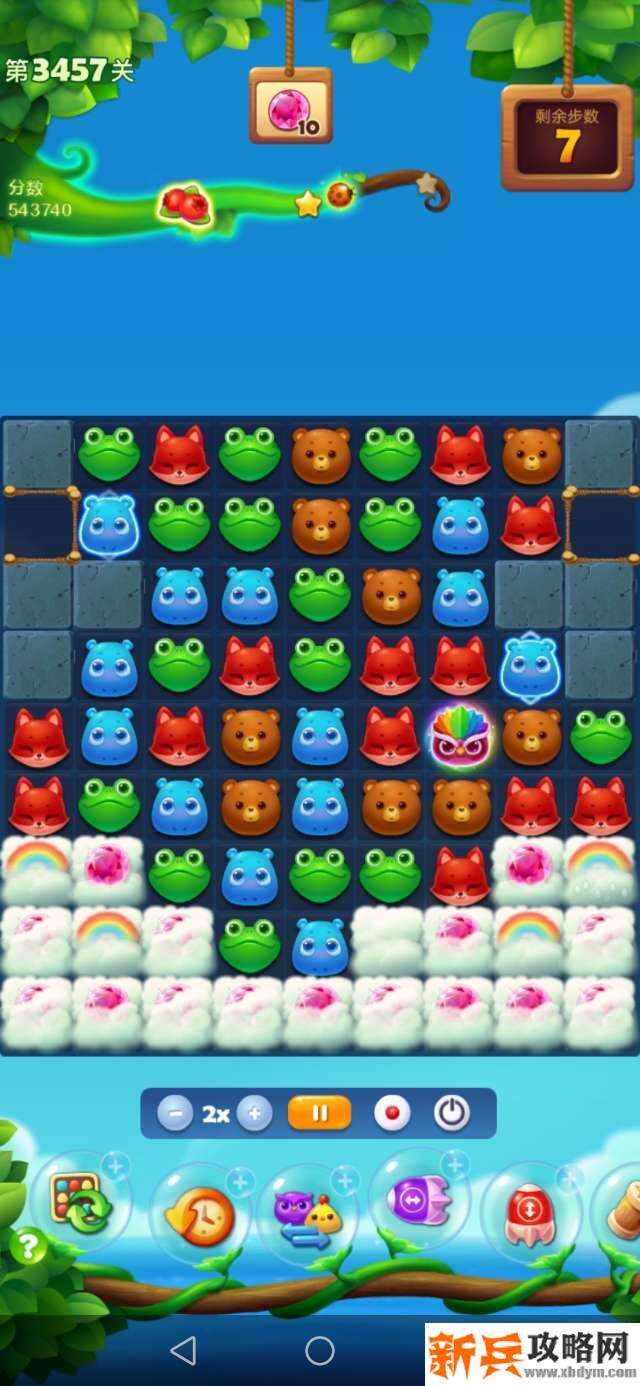Start recording with the red dot button
This screenshot has height=1386, width=640.
tap(391, 1113)
